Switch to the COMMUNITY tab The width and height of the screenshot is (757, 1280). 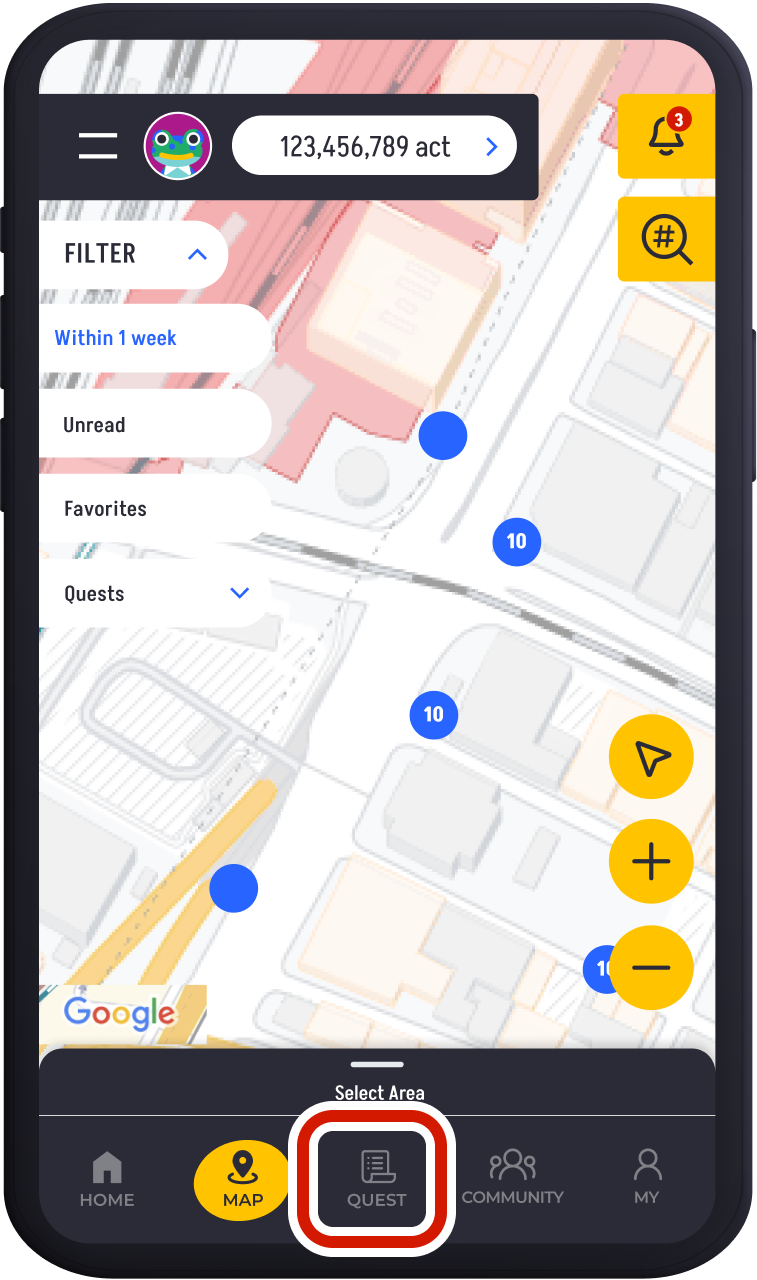pyautogui.click(x=512, y=1180)
